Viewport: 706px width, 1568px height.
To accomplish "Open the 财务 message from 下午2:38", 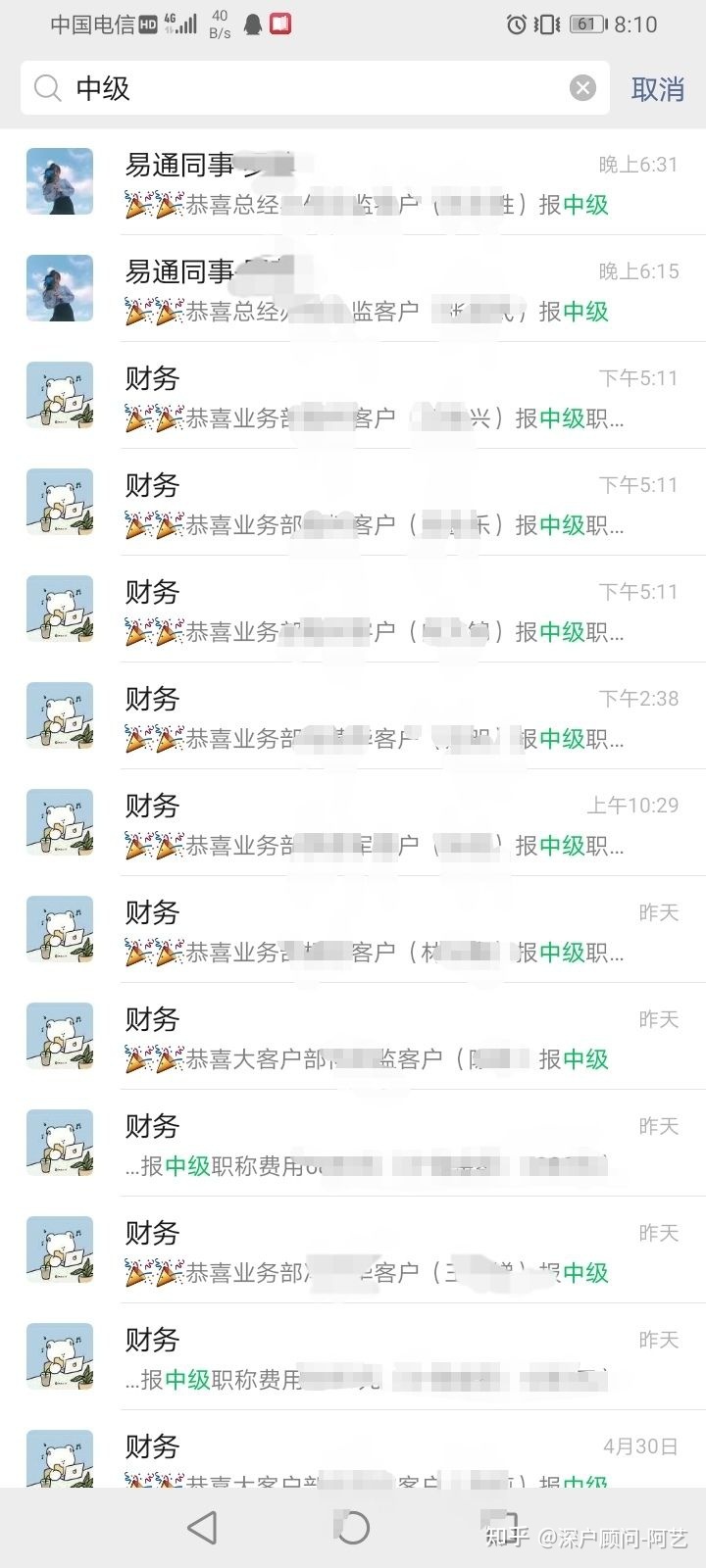I will [x=392, y=717].
